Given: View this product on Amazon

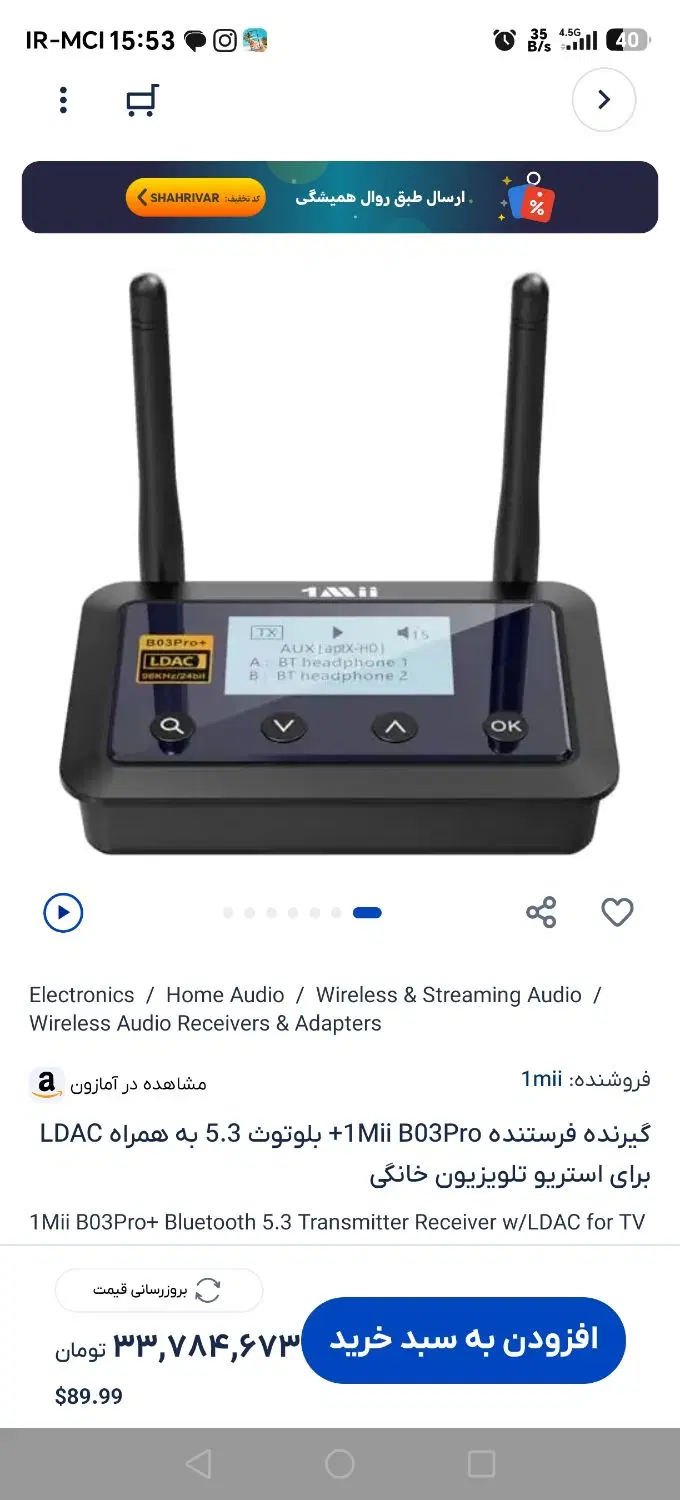Looking at the screenshot, I should 118,1083.
